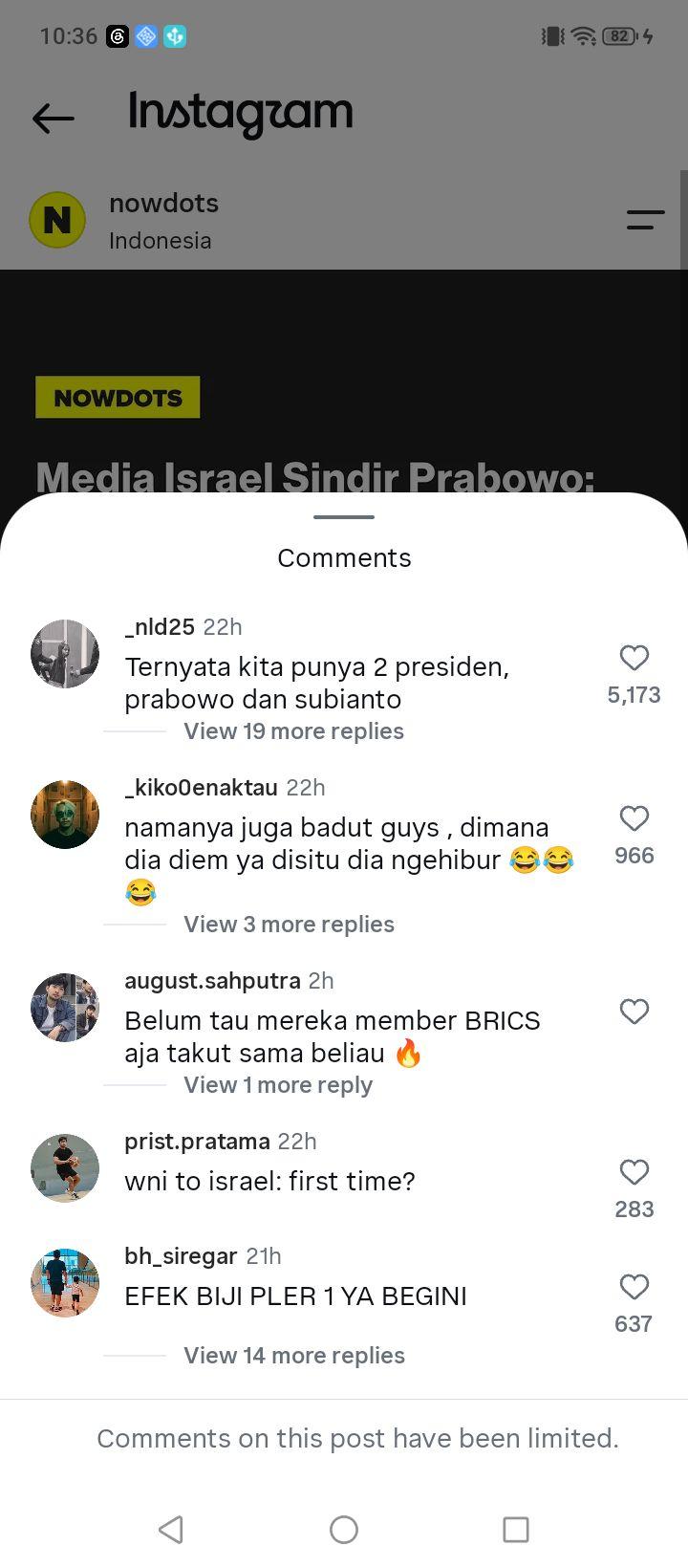Open nowdots profile avatar
The height and width of the screenshot is (1568, 688).
click(x=57, y=220)
